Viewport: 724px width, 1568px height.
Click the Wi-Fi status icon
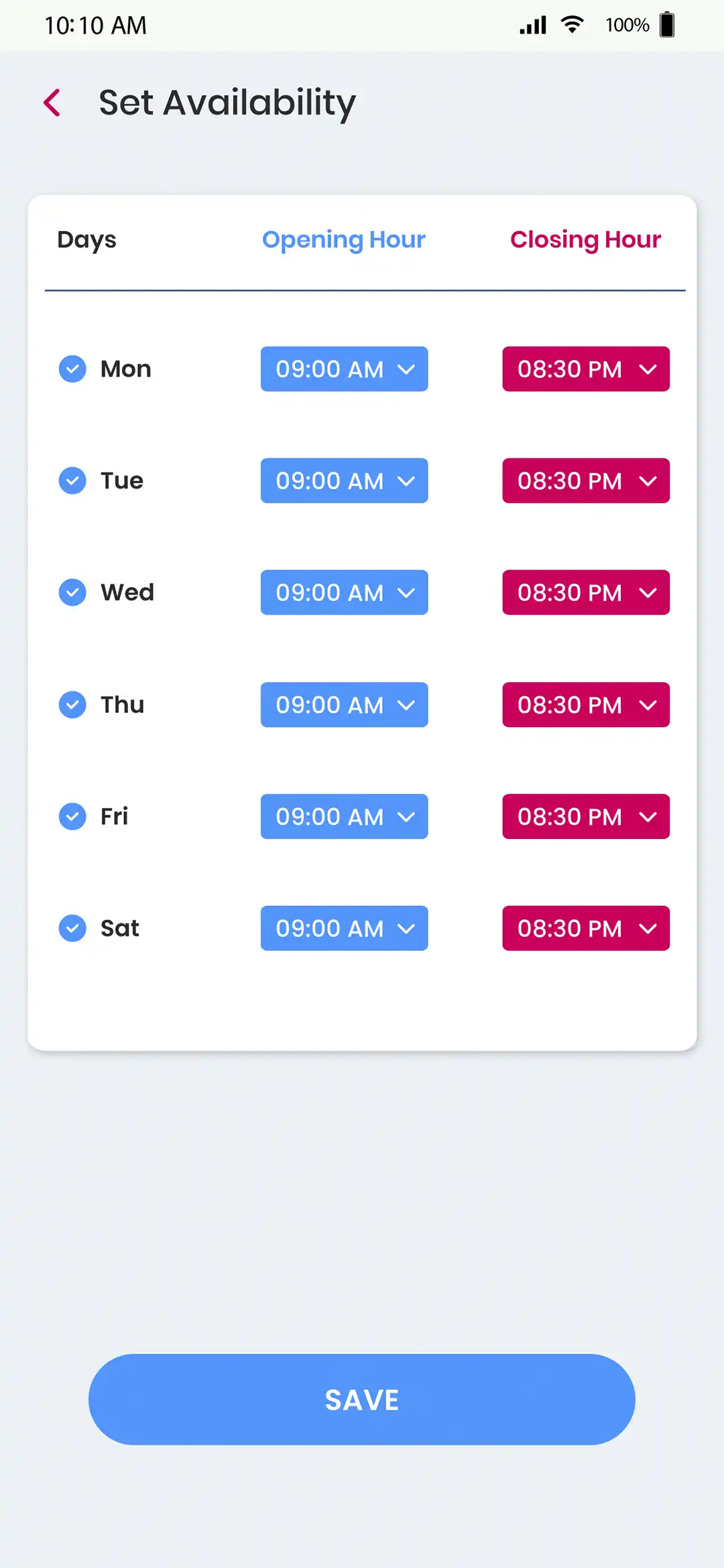572,24
